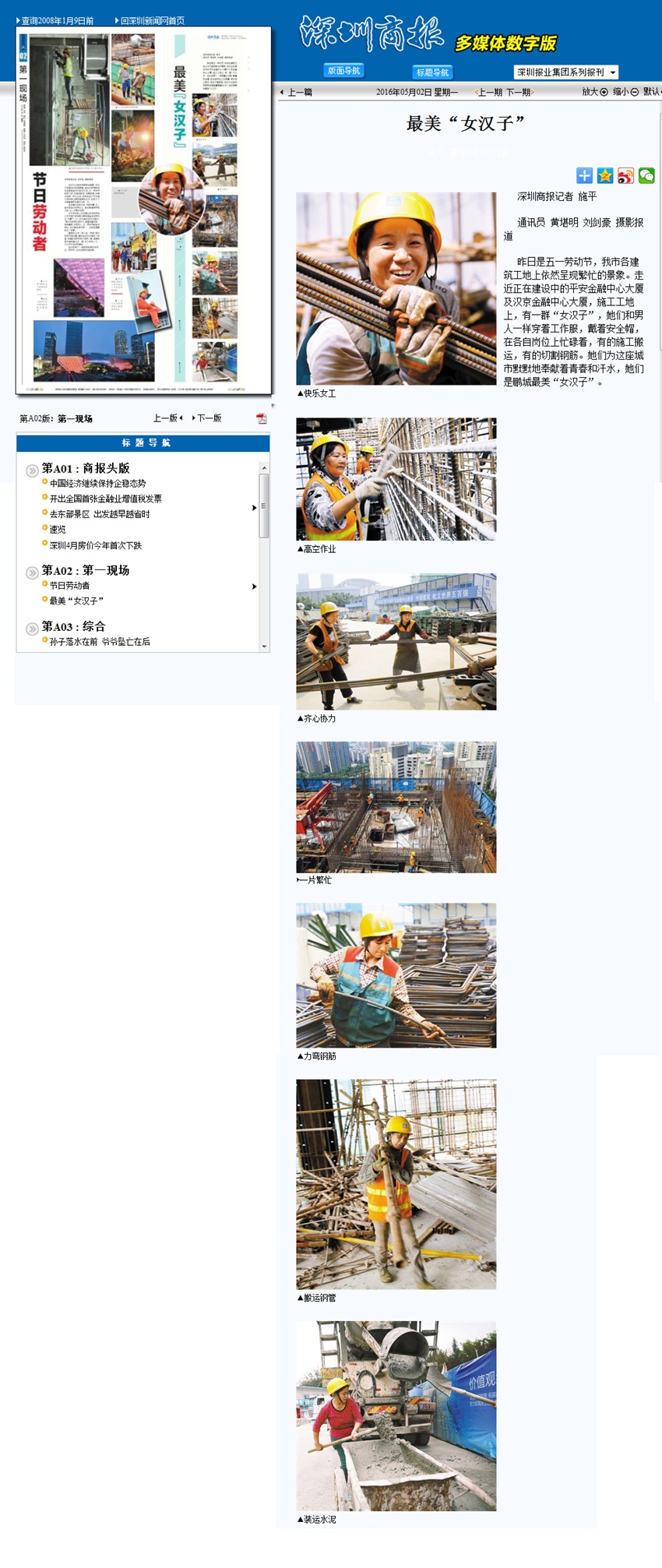
Task: Enlarge the text with 放大
Action: [595, 92]
